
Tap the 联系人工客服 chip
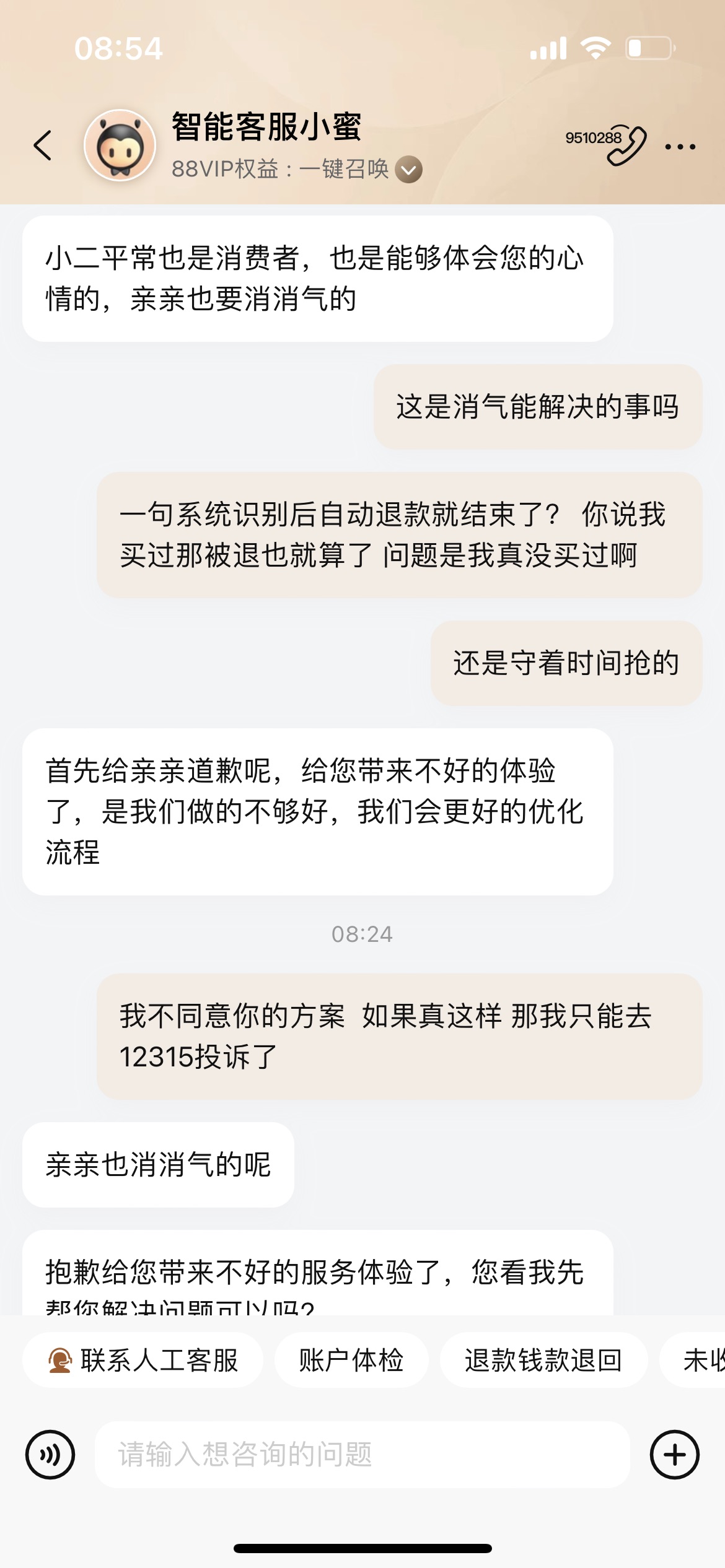click(143, 1361)
